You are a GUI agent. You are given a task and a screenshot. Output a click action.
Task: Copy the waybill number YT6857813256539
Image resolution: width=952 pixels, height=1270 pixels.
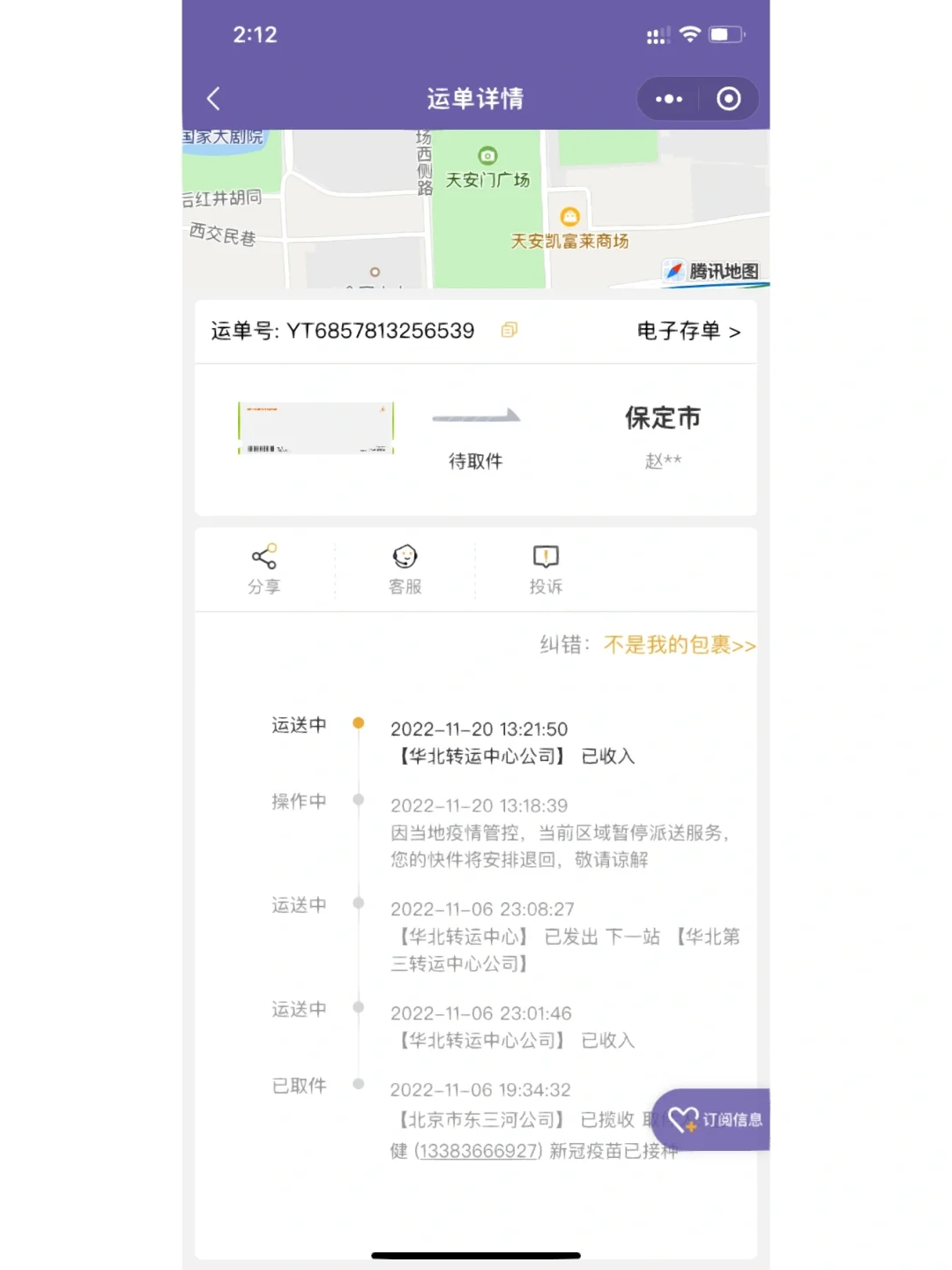pos(509,330)
